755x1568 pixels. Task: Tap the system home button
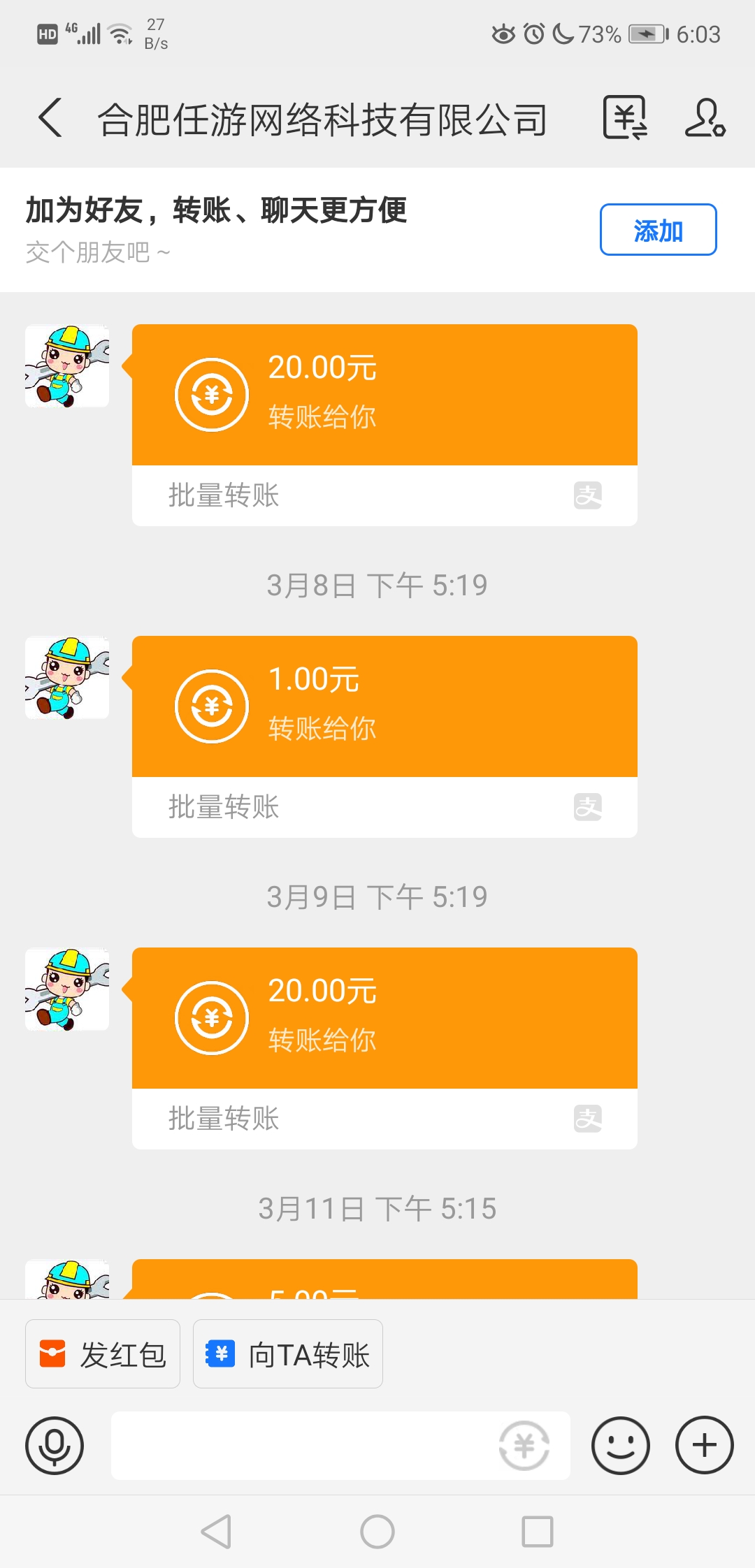point(377,1532)
